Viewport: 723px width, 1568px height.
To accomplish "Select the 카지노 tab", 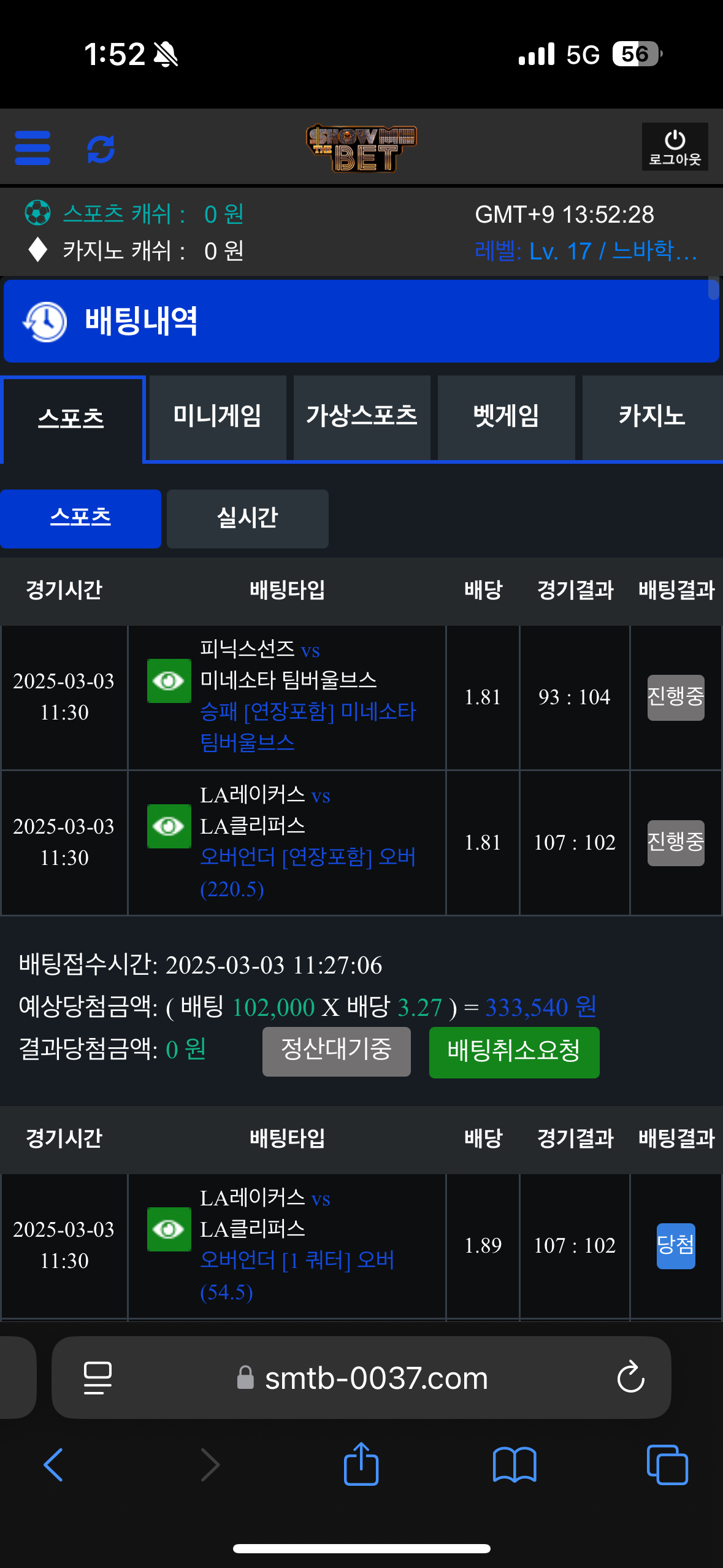I will click(651, 417).
